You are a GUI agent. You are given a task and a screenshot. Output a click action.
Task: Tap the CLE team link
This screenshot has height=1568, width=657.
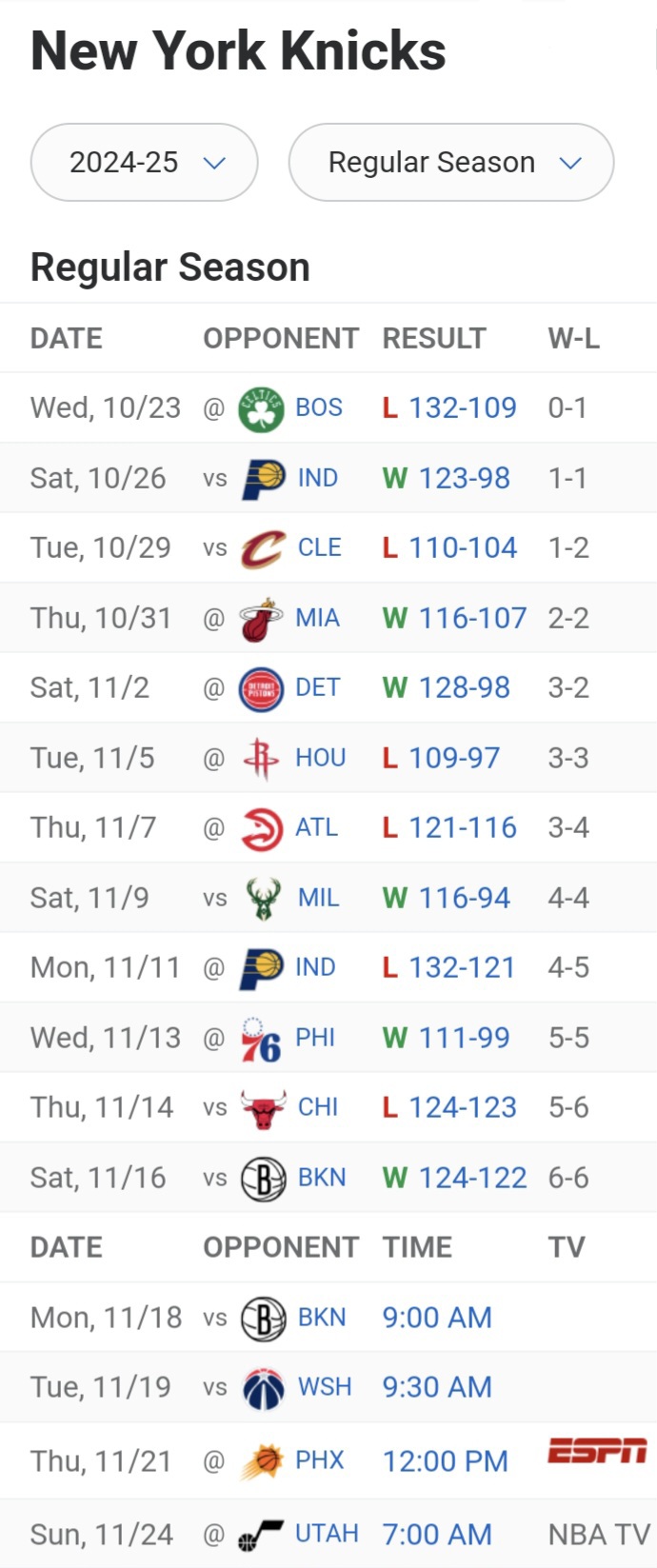[320, 547]
